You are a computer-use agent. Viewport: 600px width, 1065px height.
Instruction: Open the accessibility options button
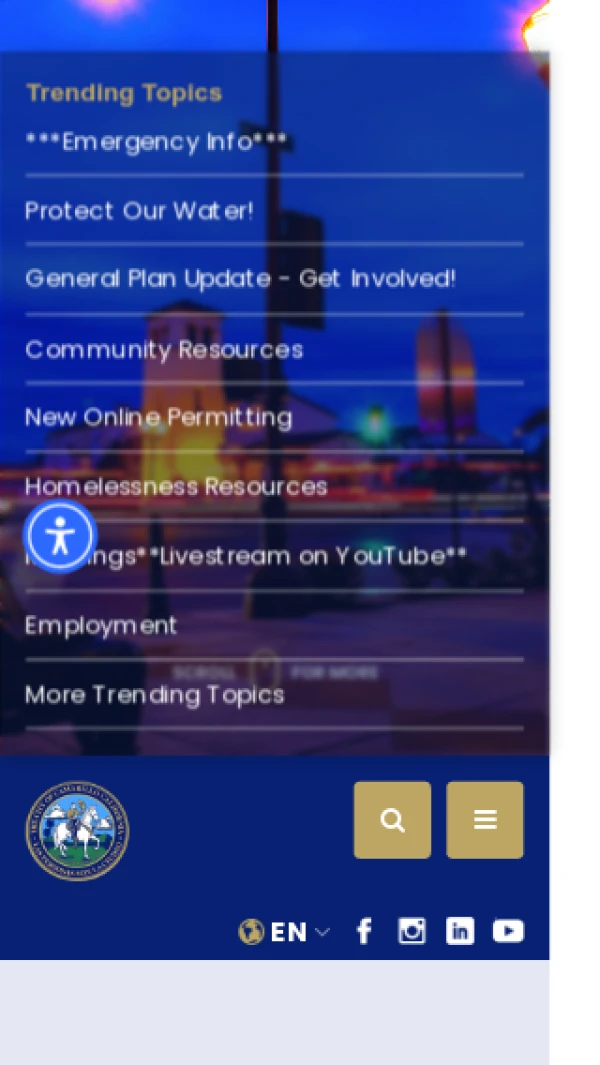[60, 537]
